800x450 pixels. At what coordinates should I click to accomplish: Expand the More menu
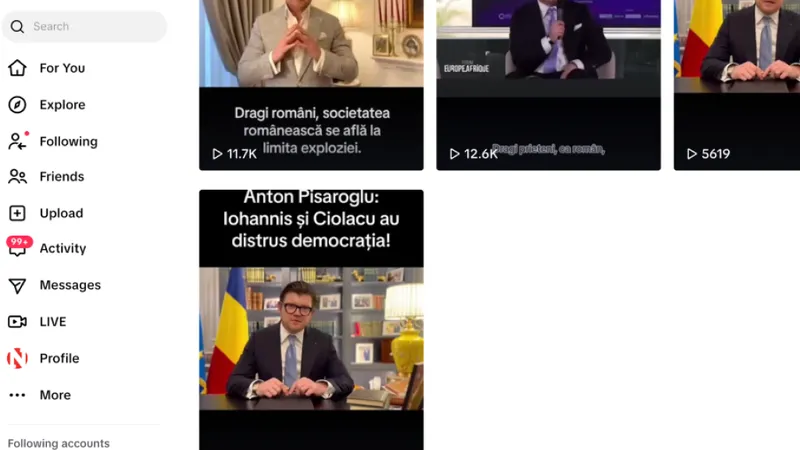coord(54,395)
